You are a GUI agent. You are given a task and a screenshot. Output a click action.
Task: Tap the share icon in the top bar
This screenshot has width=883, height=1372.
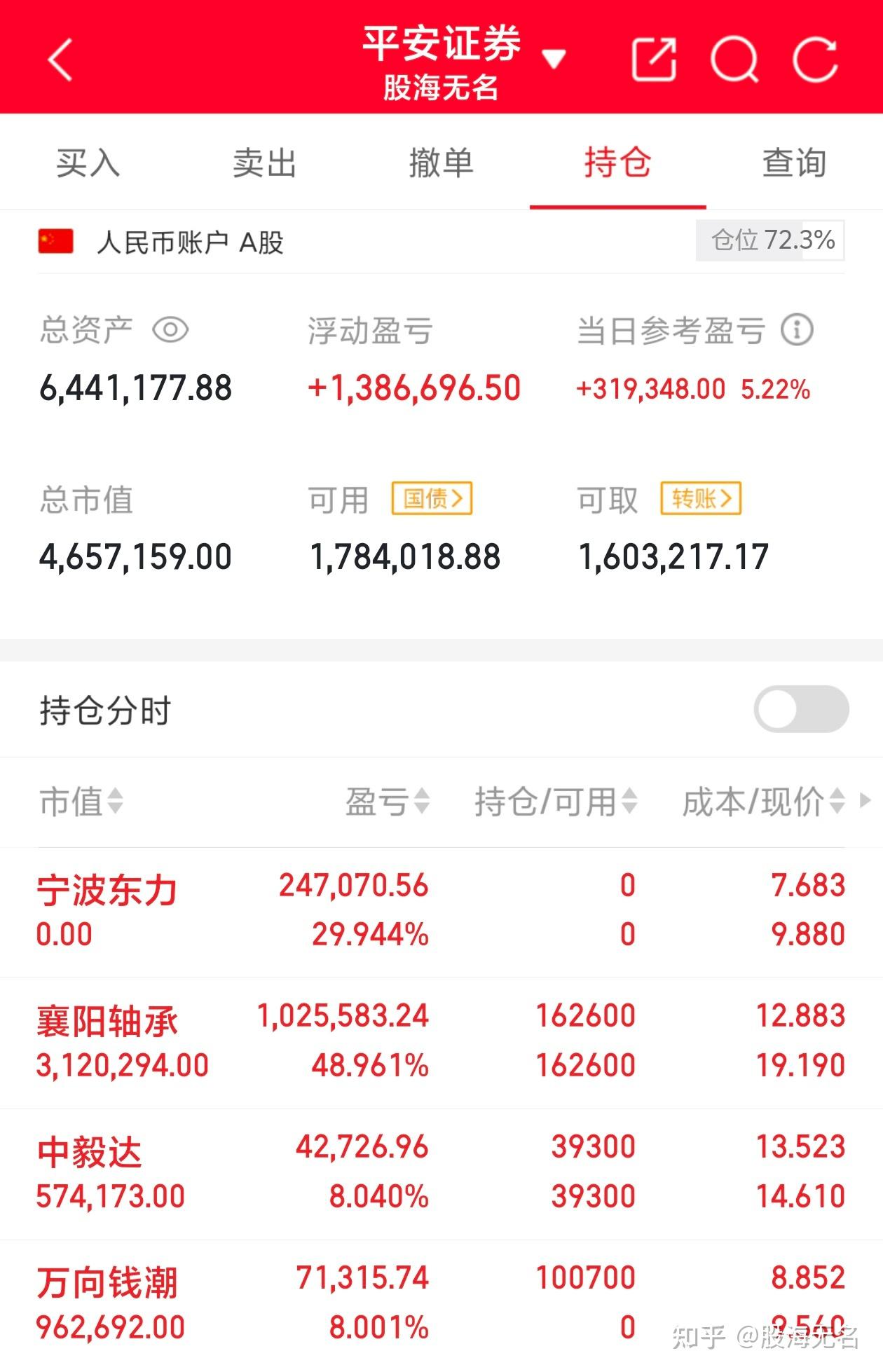tap(654, 60)
